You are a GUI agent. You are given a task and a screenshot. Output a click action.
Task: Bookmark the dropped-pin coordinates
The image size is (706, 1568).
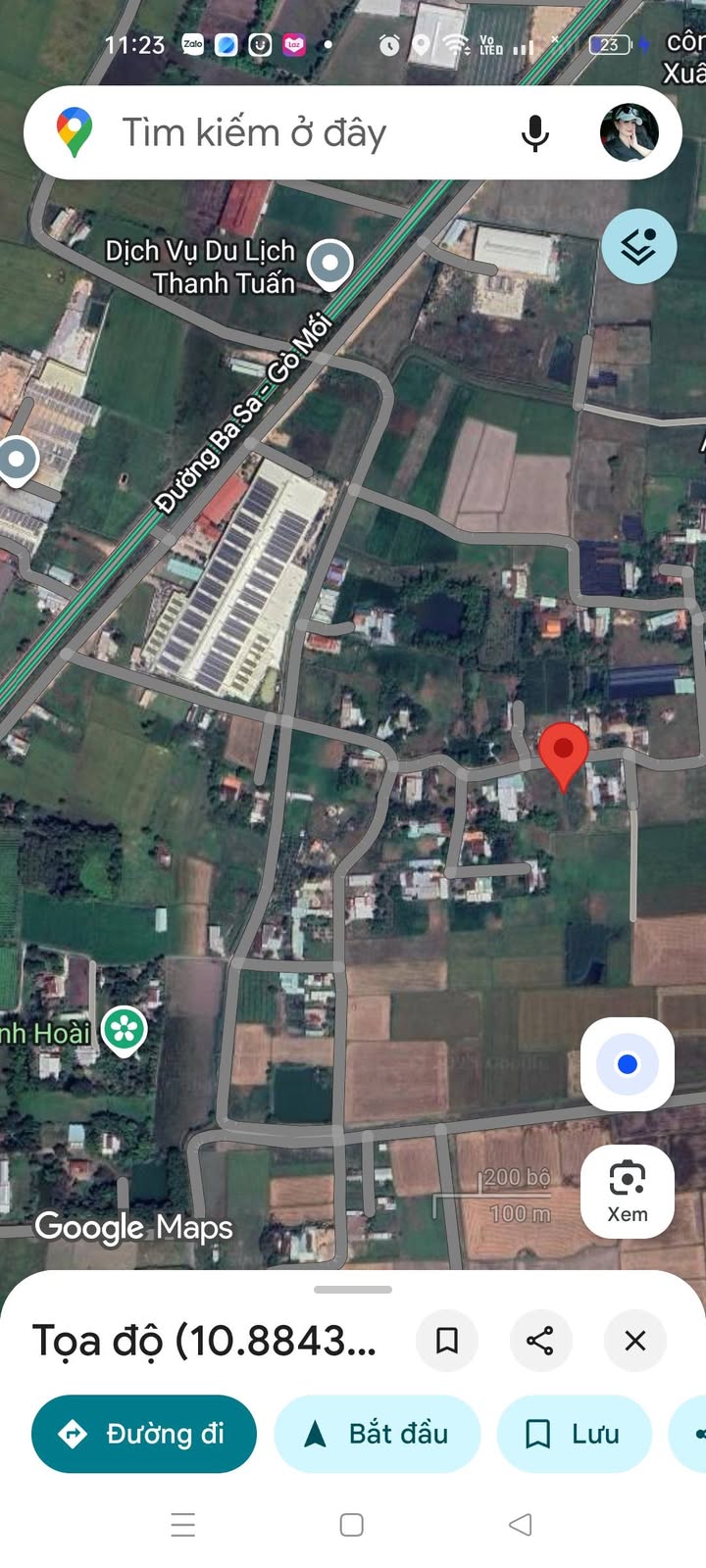pyautogui.click(x=447, y=1341)
